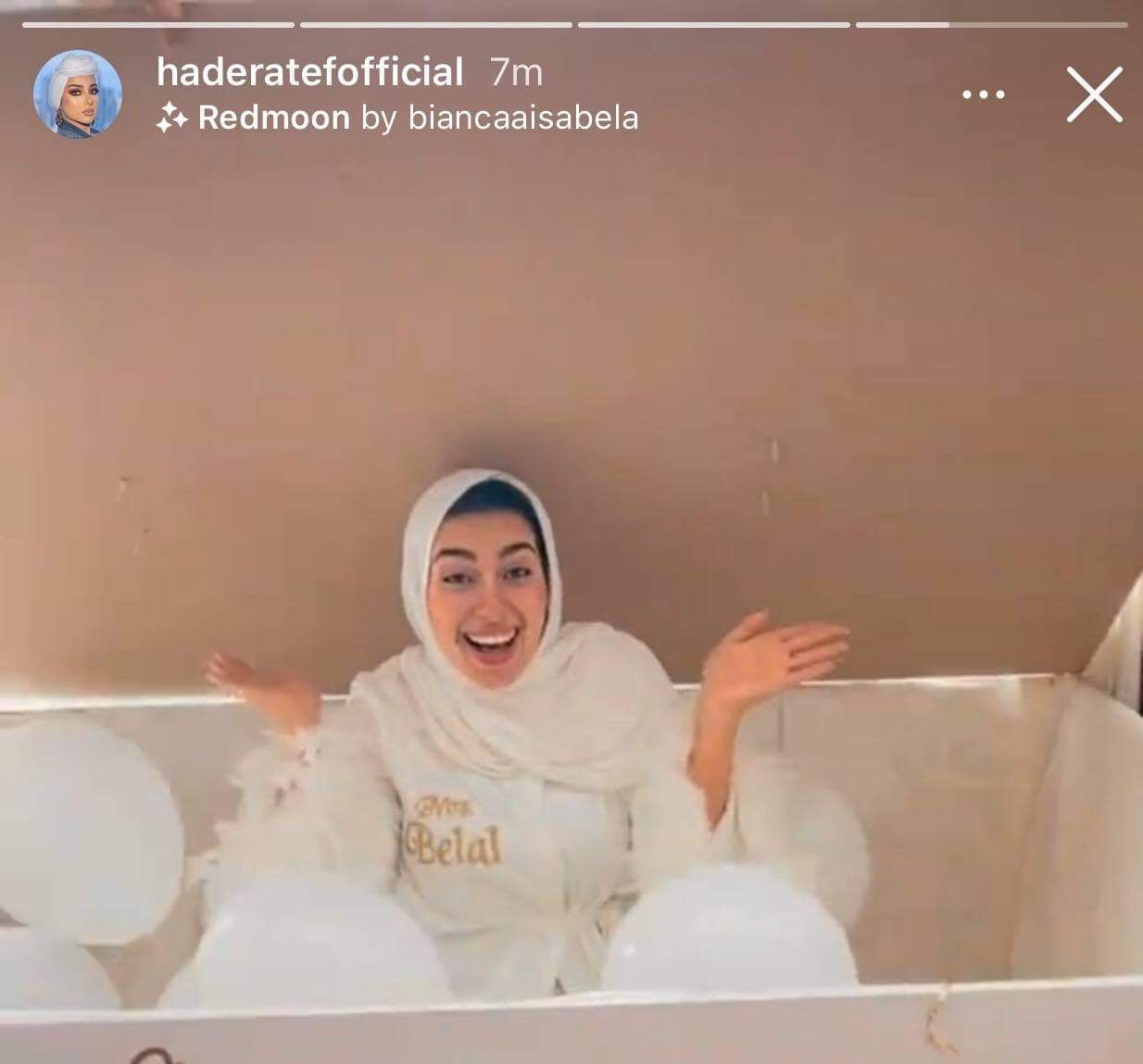Open haderatefofficial's profile picture
The height and width of the screenshot is (1064, 1143).
(77, 94)
